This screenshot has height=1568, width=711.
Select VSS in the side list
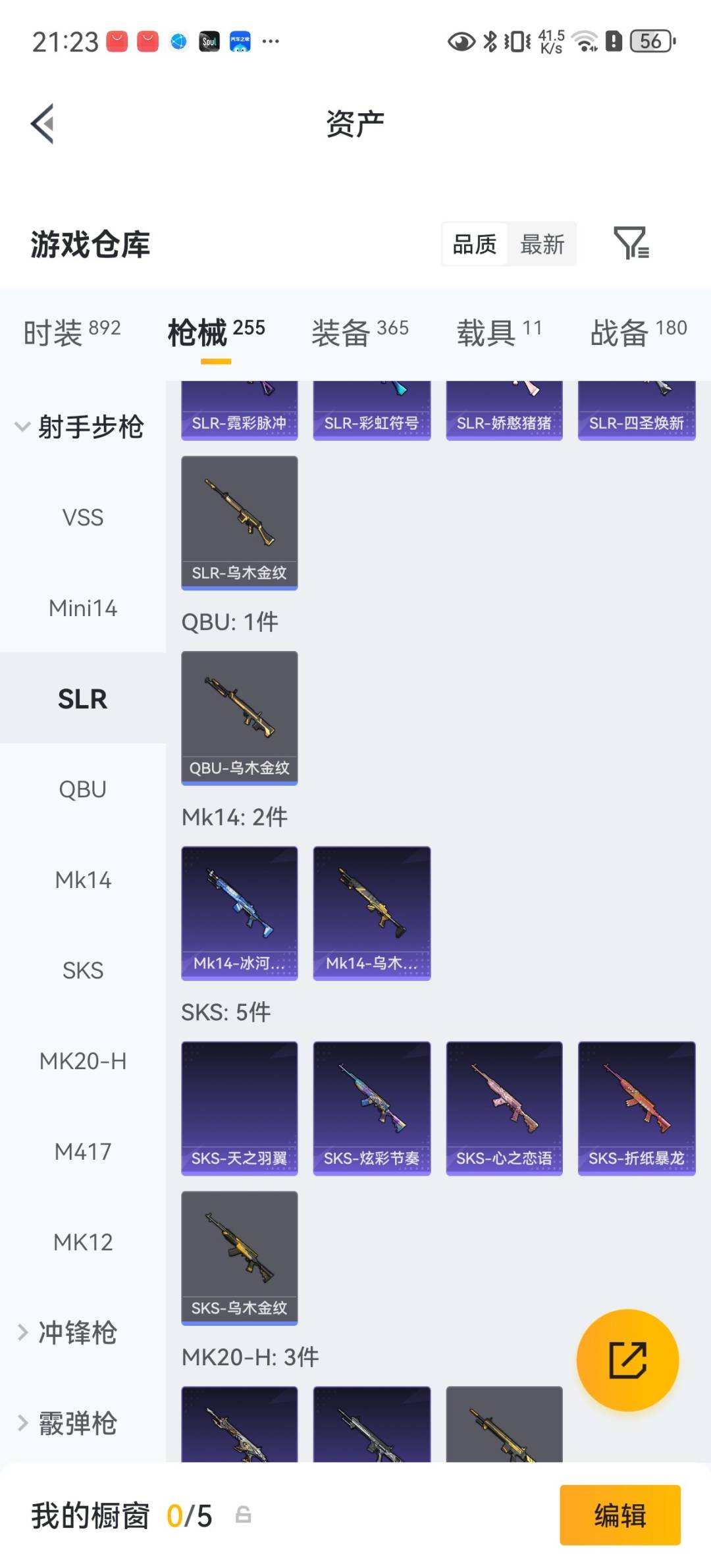(83, 517)
